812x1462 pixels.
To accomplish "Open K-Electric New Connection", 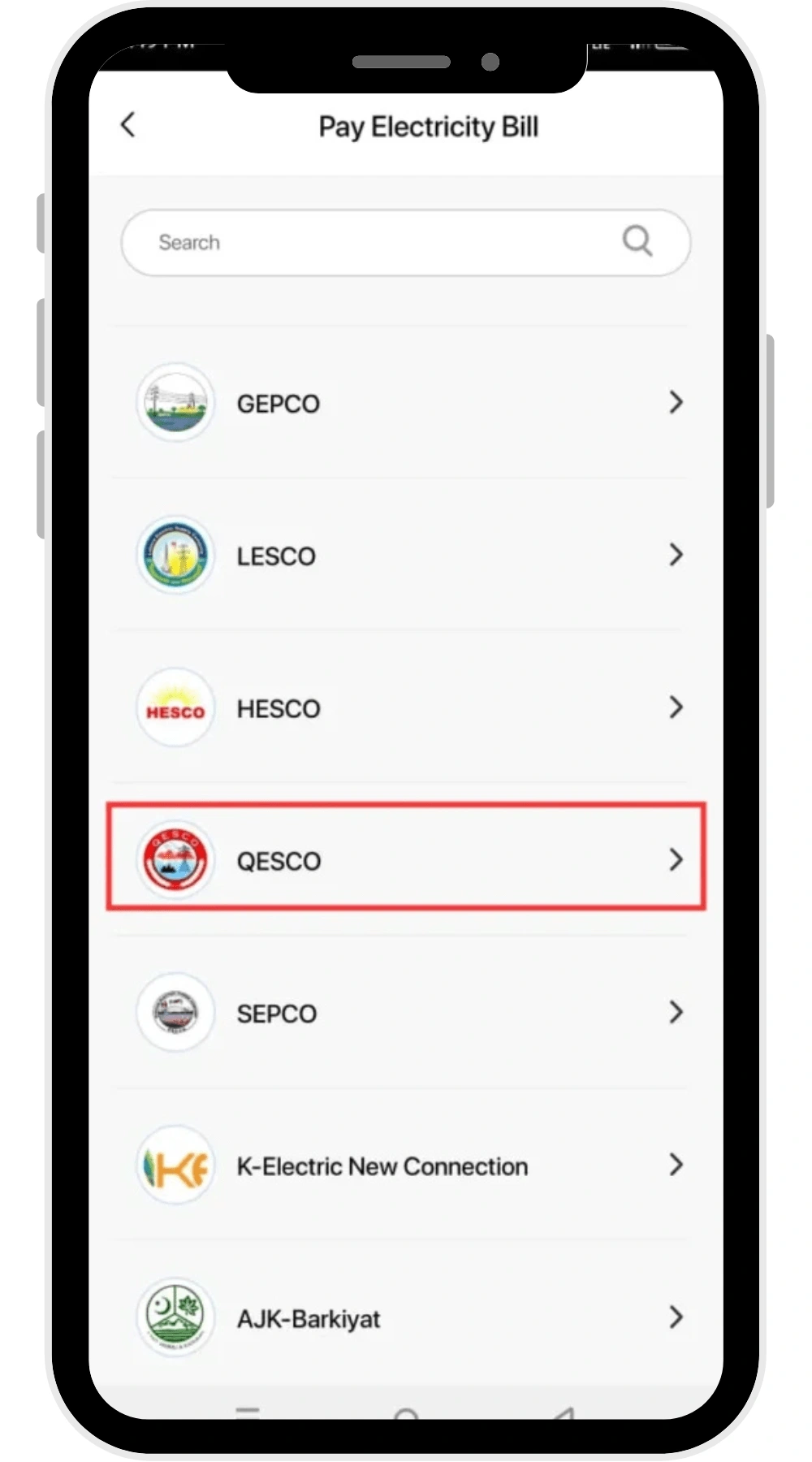I will [x=406, y=1166].
